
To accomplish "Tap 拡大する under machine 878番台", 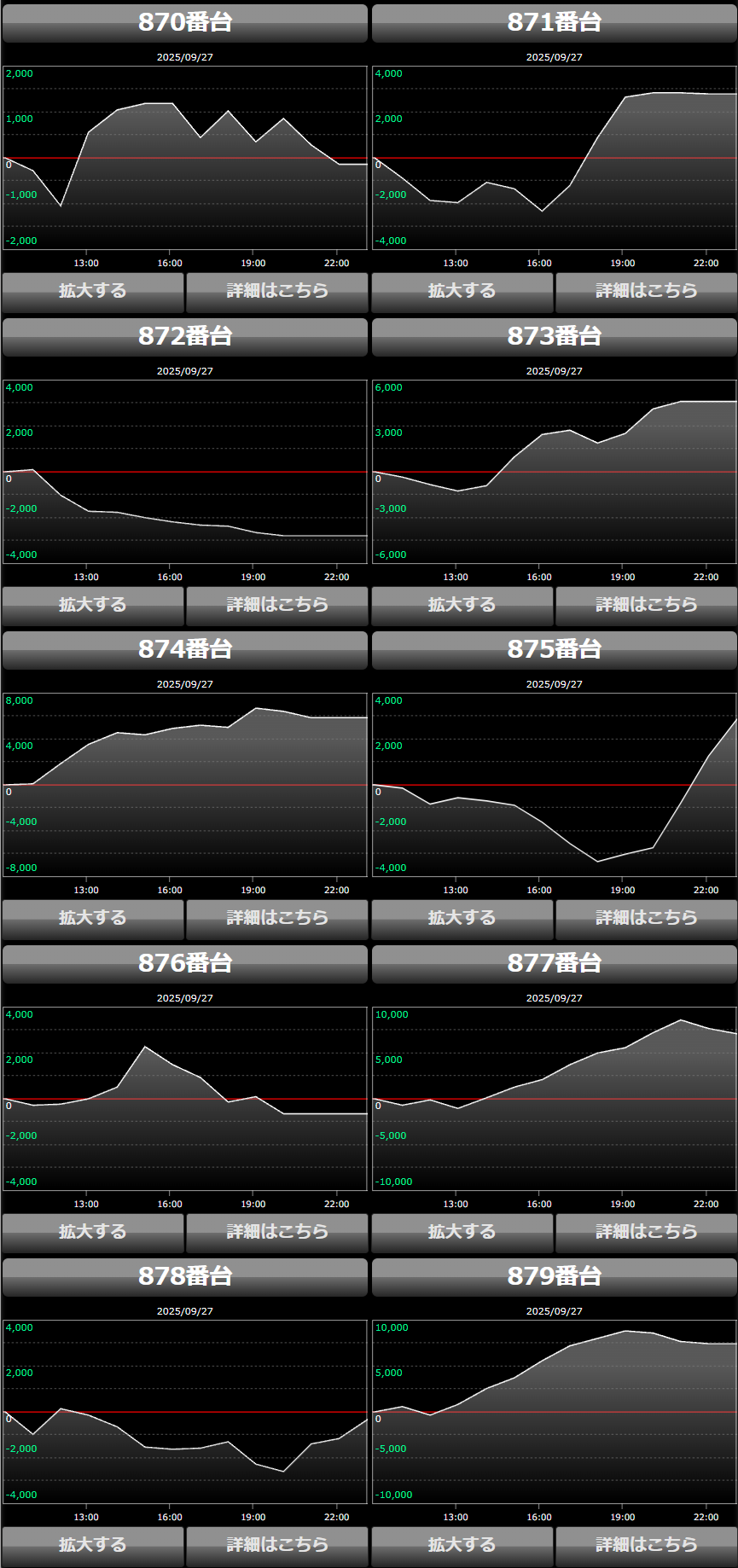I will pos(93,1545).
